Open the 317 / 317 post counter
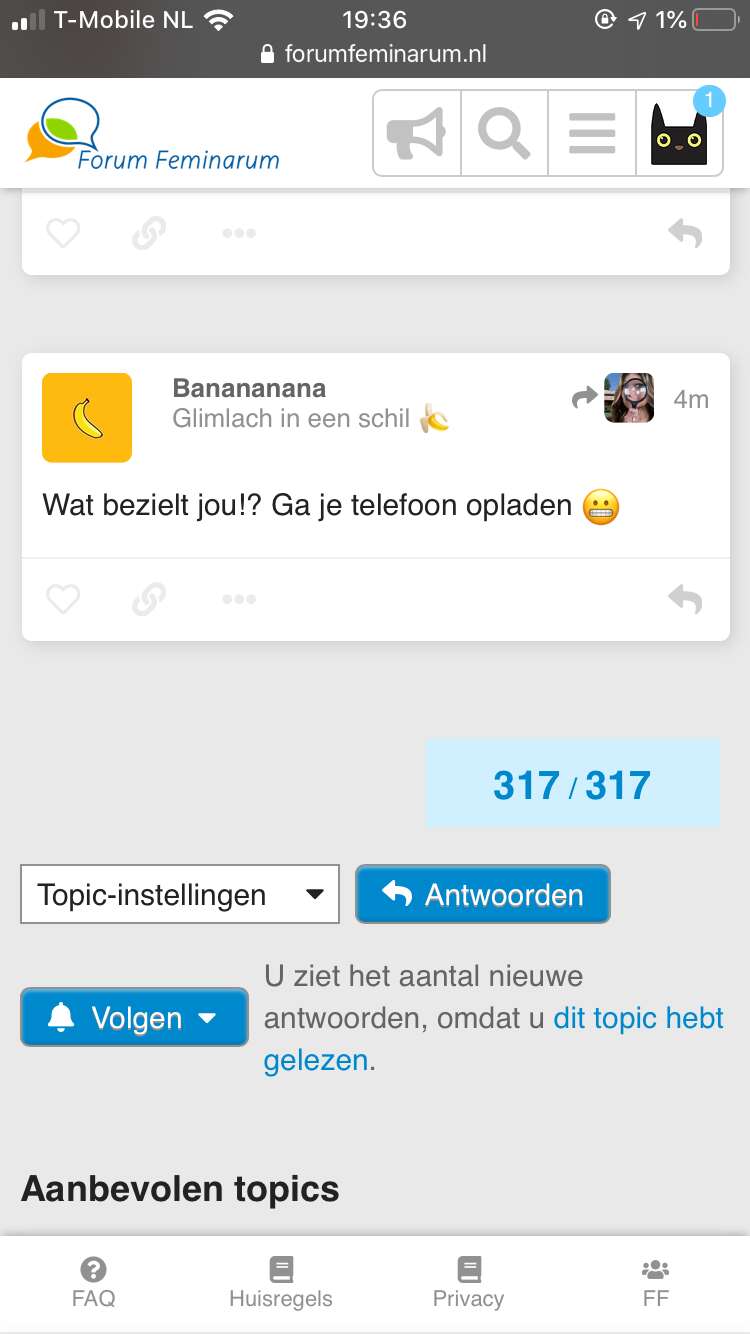 click(573, 784)
